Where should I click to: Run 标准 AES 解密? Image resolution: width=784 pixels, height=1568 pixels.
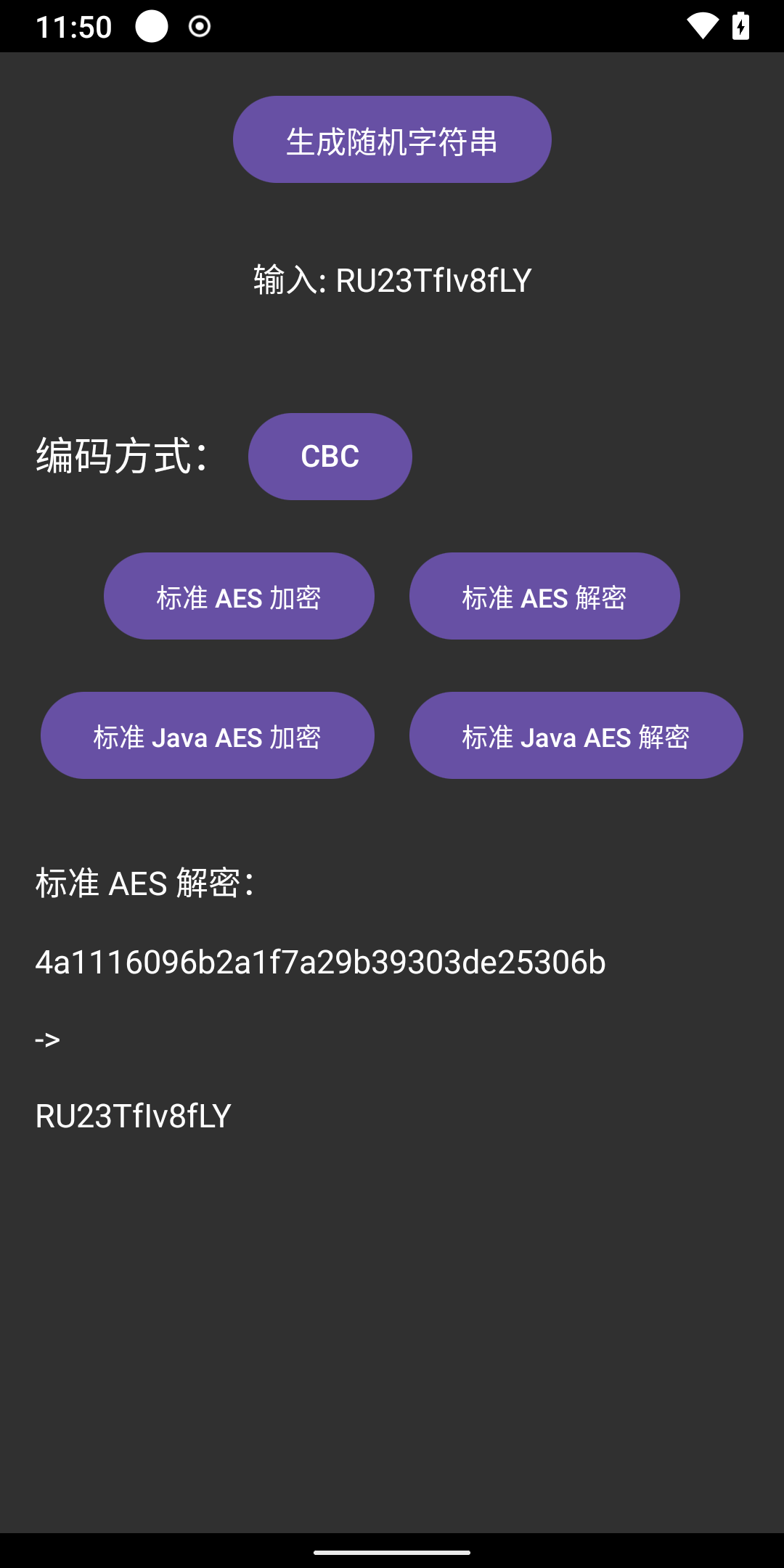pyautogui.click(x=544, y=596)
